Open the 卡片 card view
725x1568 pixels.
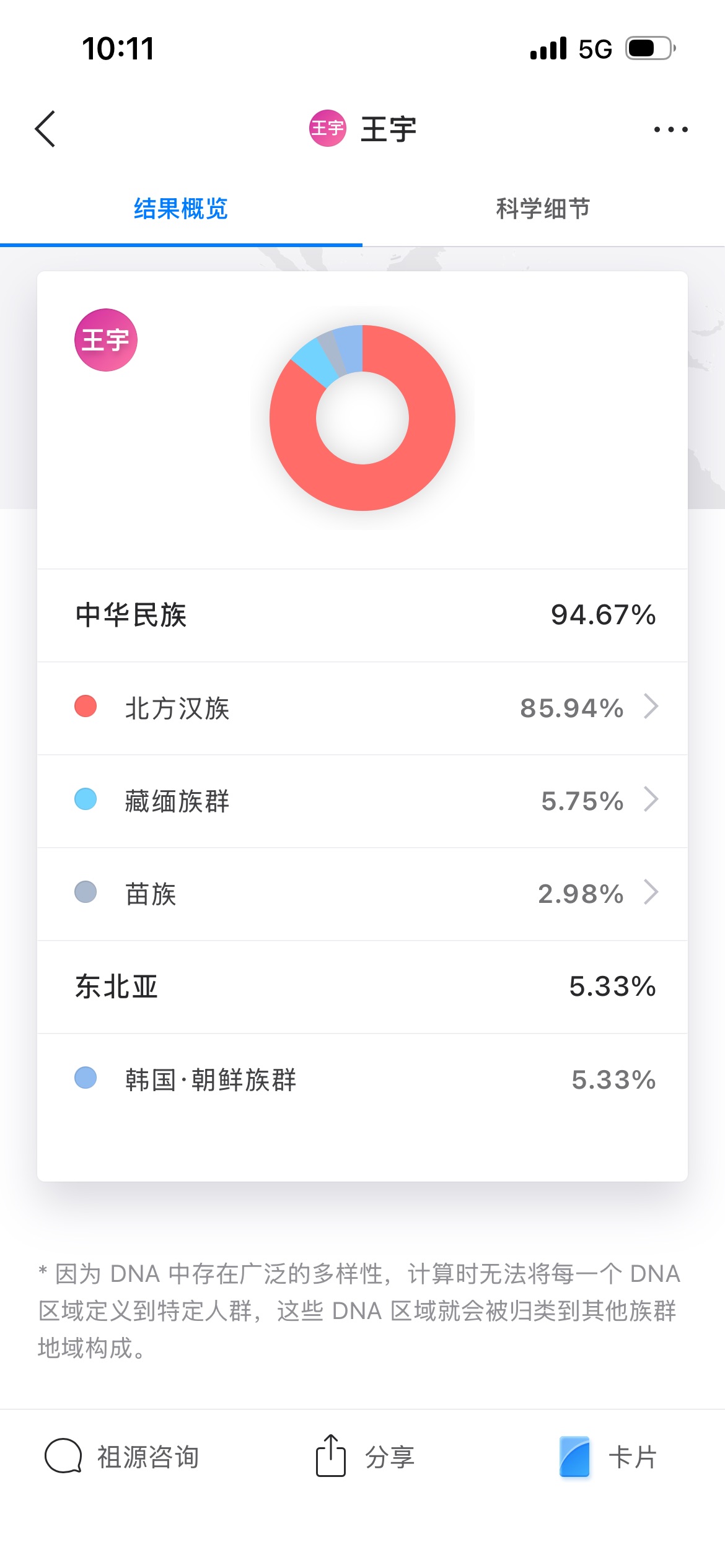608,1457
